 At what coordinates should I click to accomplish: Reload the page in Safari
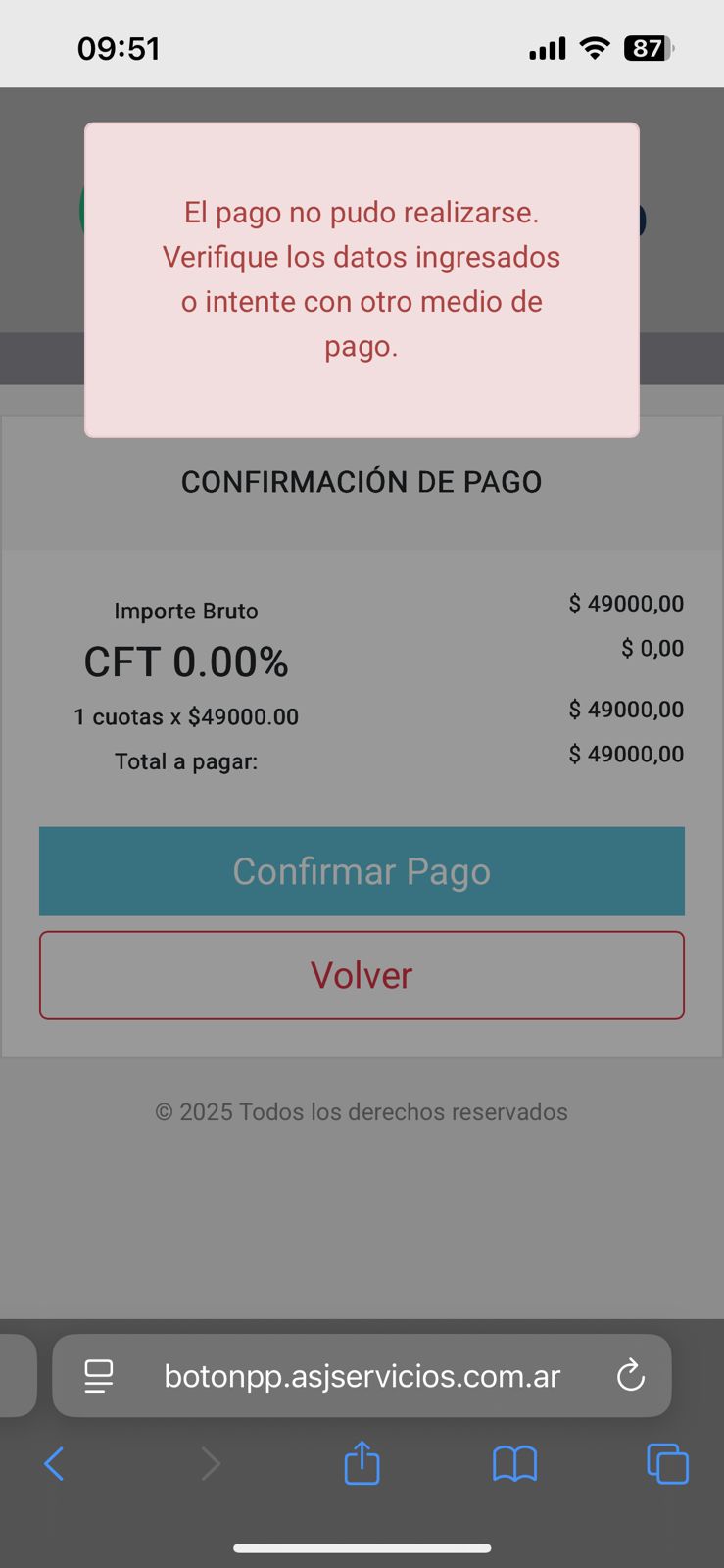coord(631,1376)
